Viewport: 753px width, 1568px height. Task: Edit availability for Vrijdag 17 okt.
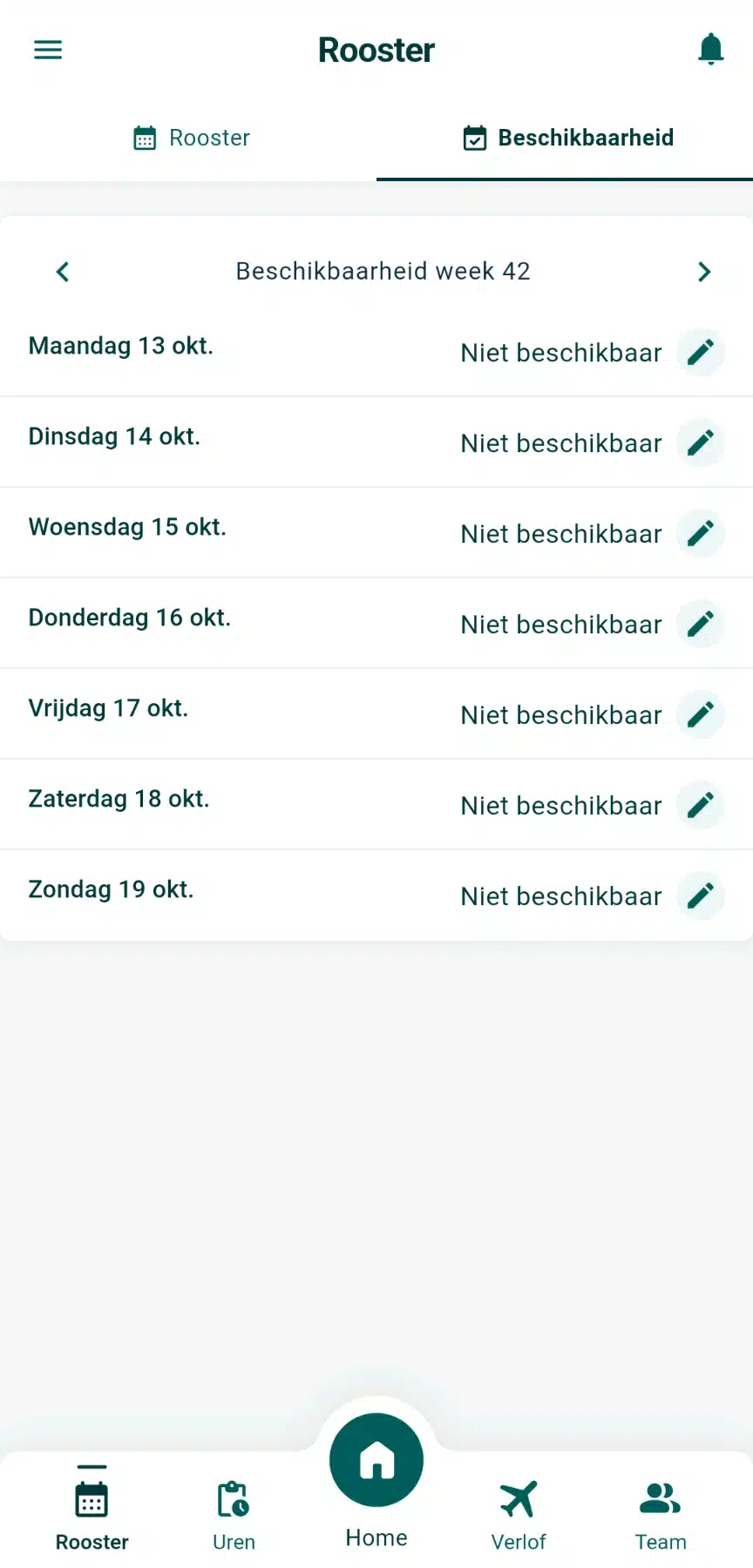(x=701, y=715)
